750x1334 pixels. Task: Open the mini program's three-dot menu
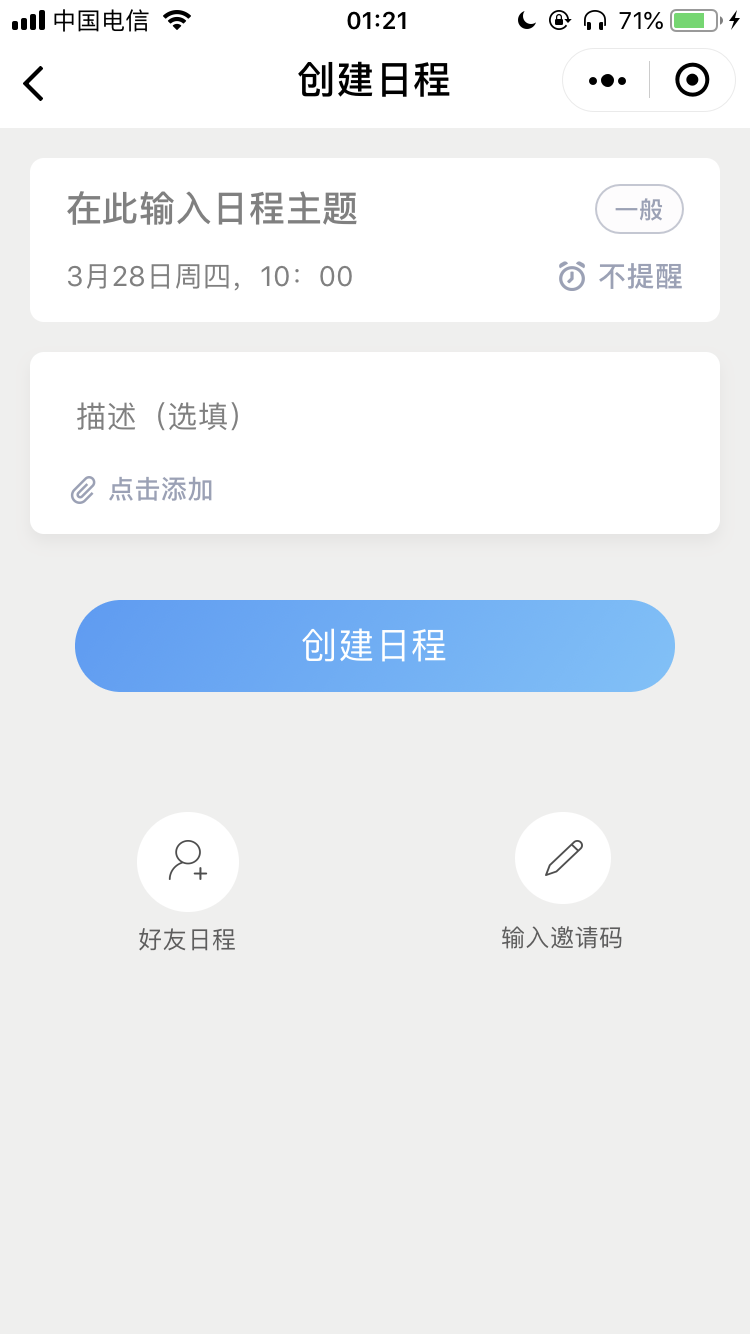point(608,80)
